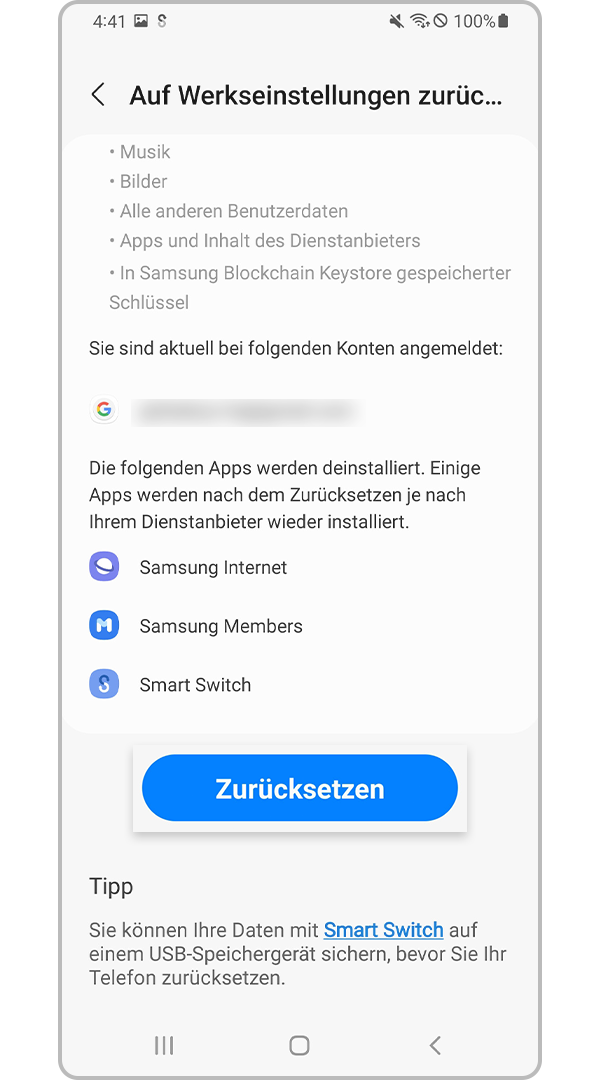600x1080 pixels.
Task: Go back using the top-left arrow
Action: click(99, 95)
